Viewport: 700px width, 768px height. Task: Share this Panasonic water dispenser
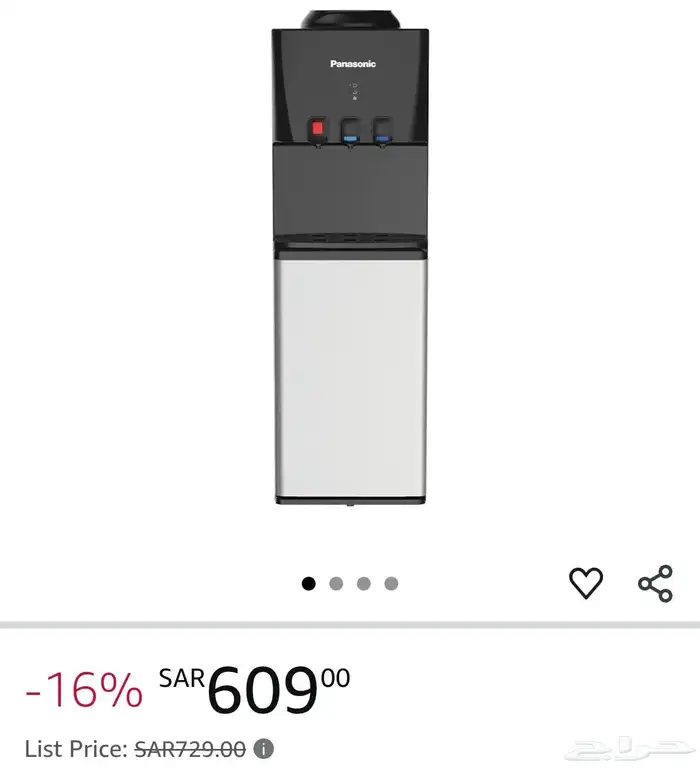655,583
